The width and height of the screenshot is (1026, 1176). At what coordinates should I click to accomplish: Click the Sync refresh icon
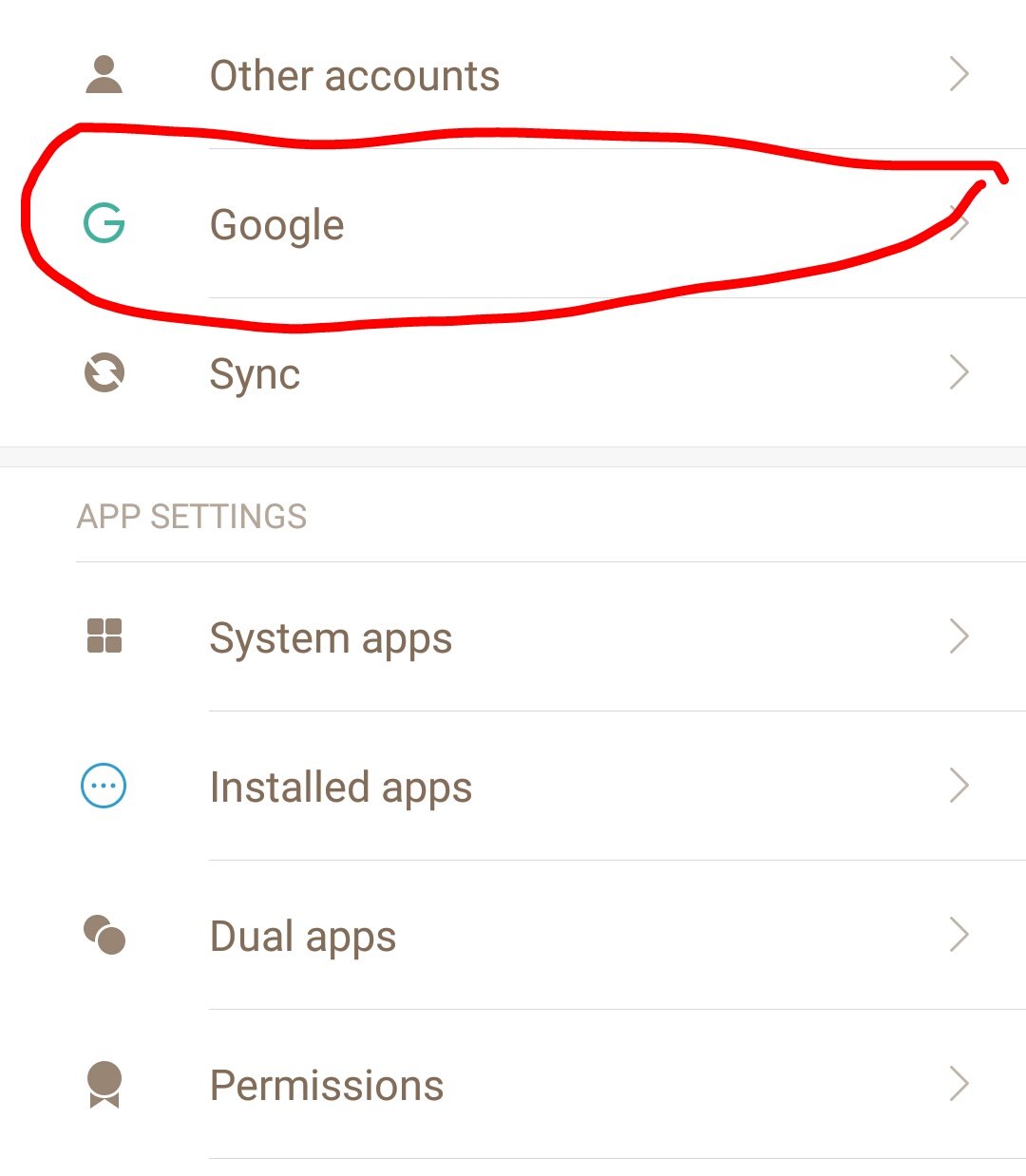(x=104, y=372)
